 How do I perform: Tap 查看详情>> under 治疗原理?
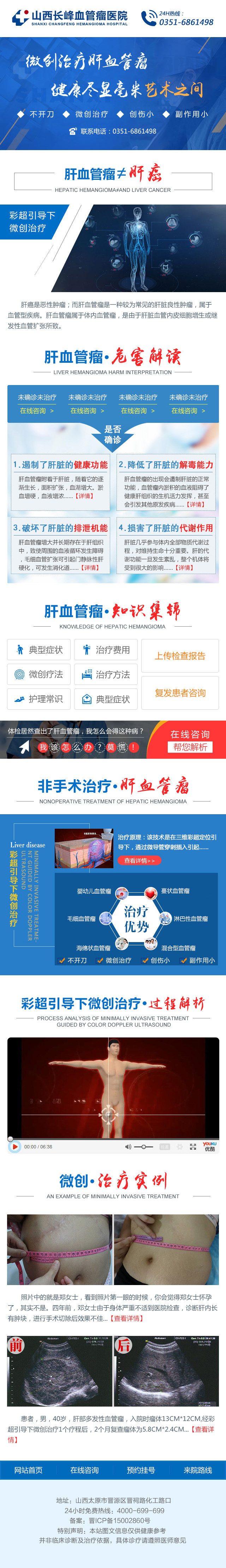point(139,861)
